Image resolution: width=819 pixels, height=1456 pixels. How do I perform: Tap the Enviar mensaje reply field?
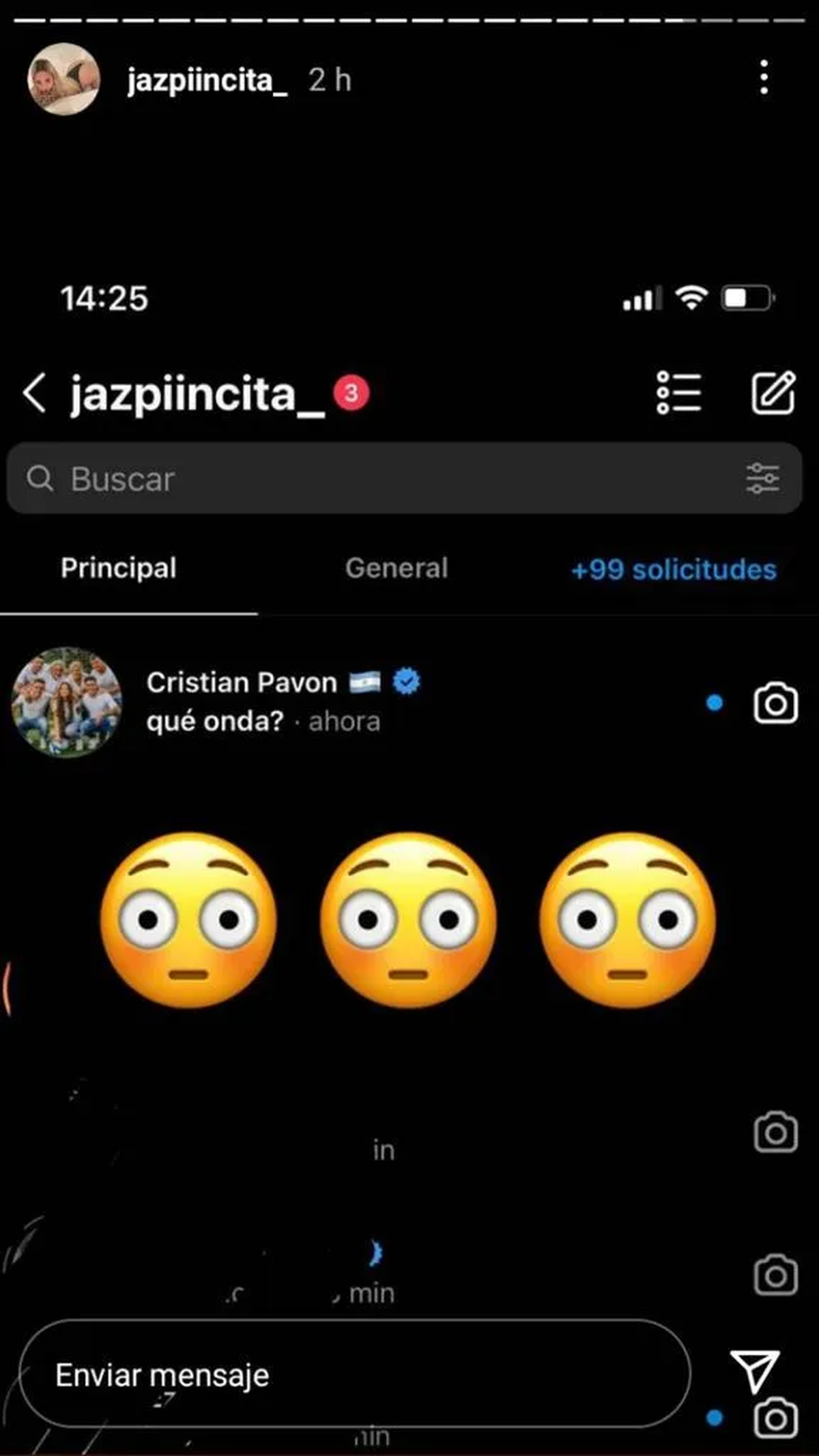click(x=355, y=1375)
